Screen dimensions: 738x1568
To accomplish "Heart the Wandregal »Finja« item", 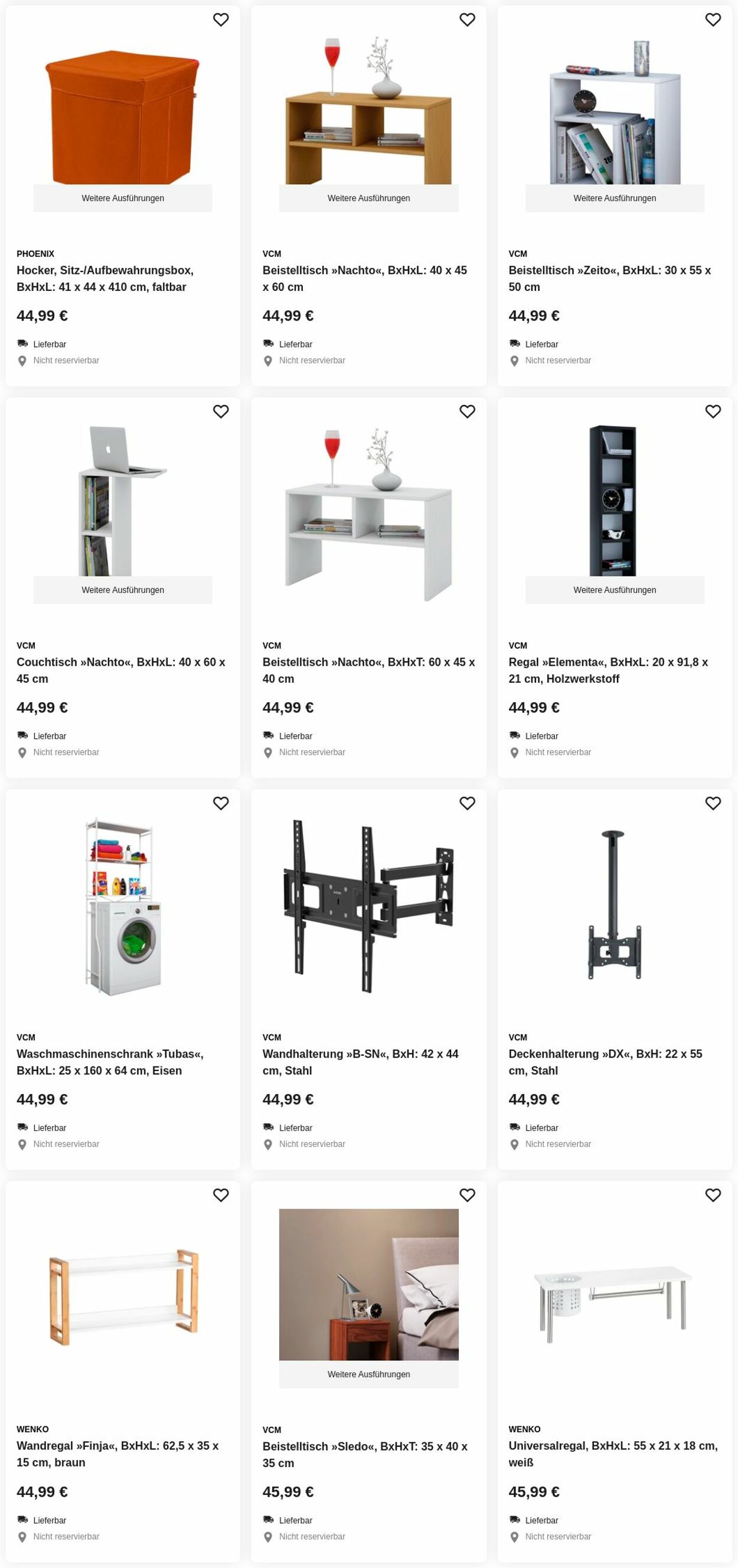I will 220,1195.
